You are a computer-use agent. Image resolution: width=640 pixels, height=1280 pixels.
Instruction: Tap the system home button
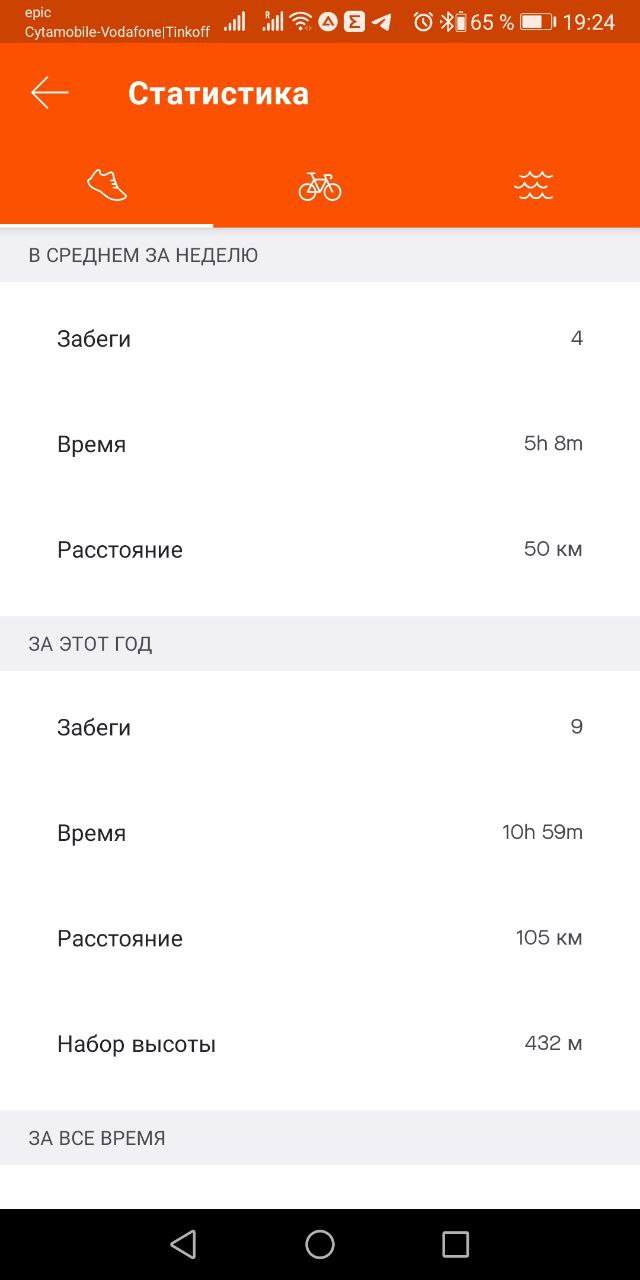coord(320,1244)
